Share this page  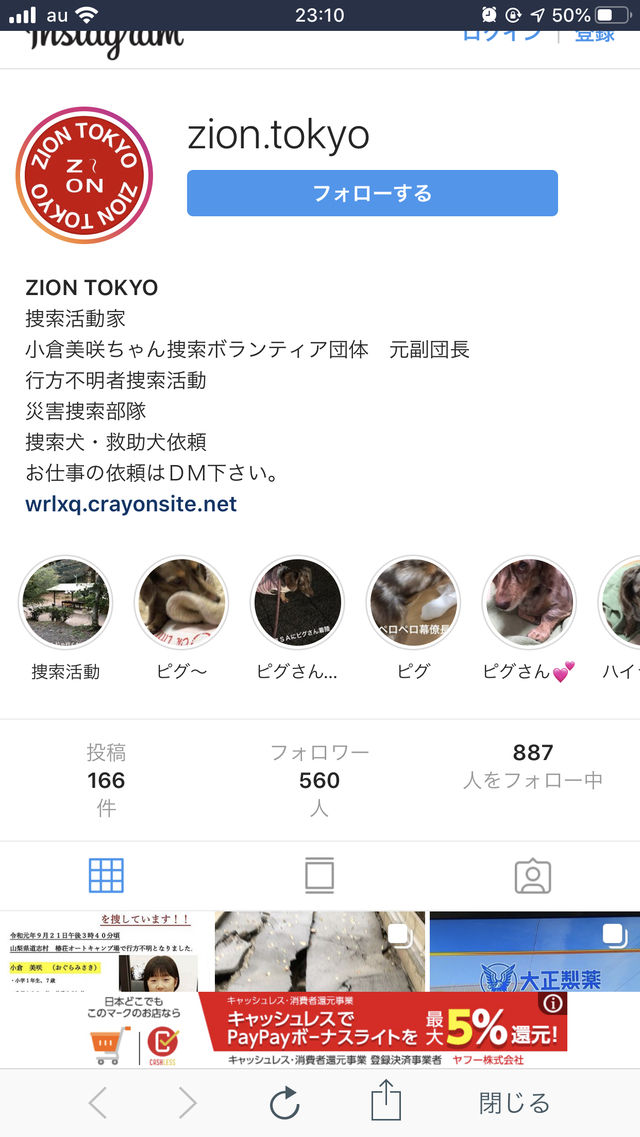(x=386, y=1102)
